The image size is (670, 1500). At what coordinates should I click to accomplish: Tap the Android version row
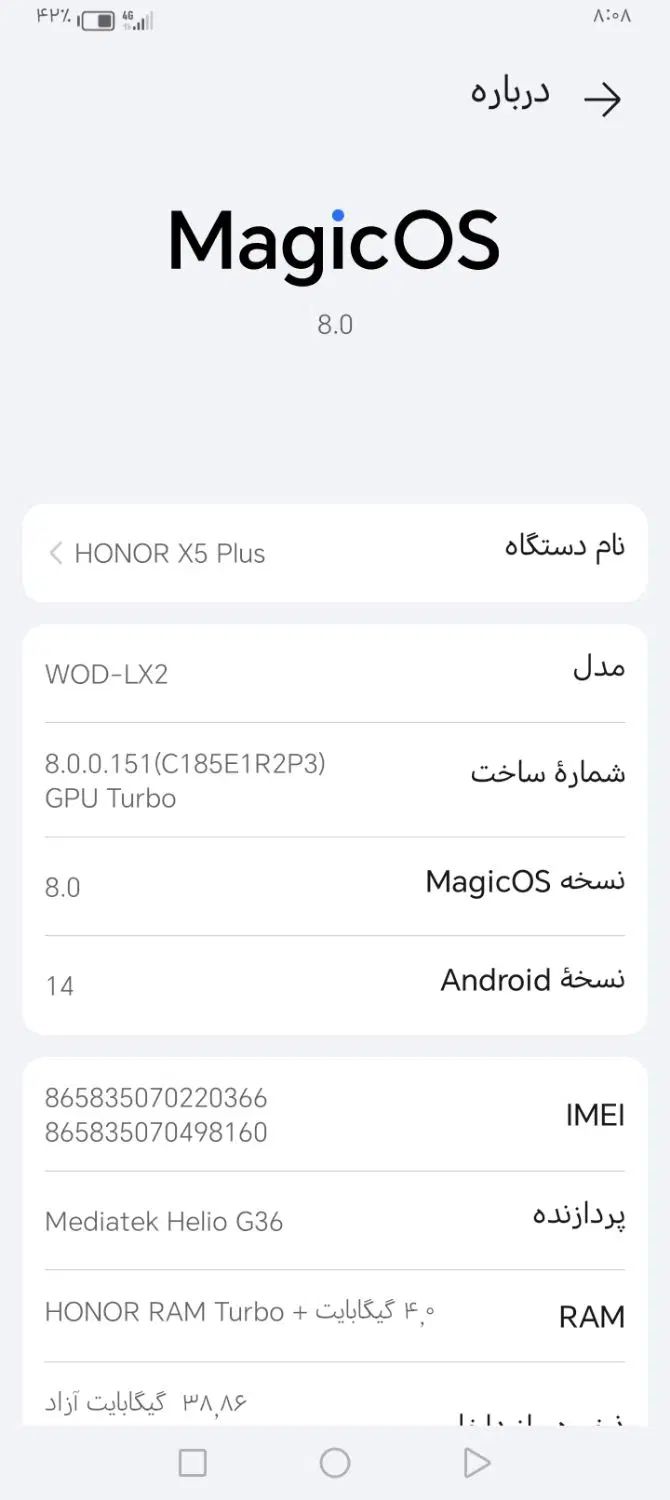[x=335, y=984]
